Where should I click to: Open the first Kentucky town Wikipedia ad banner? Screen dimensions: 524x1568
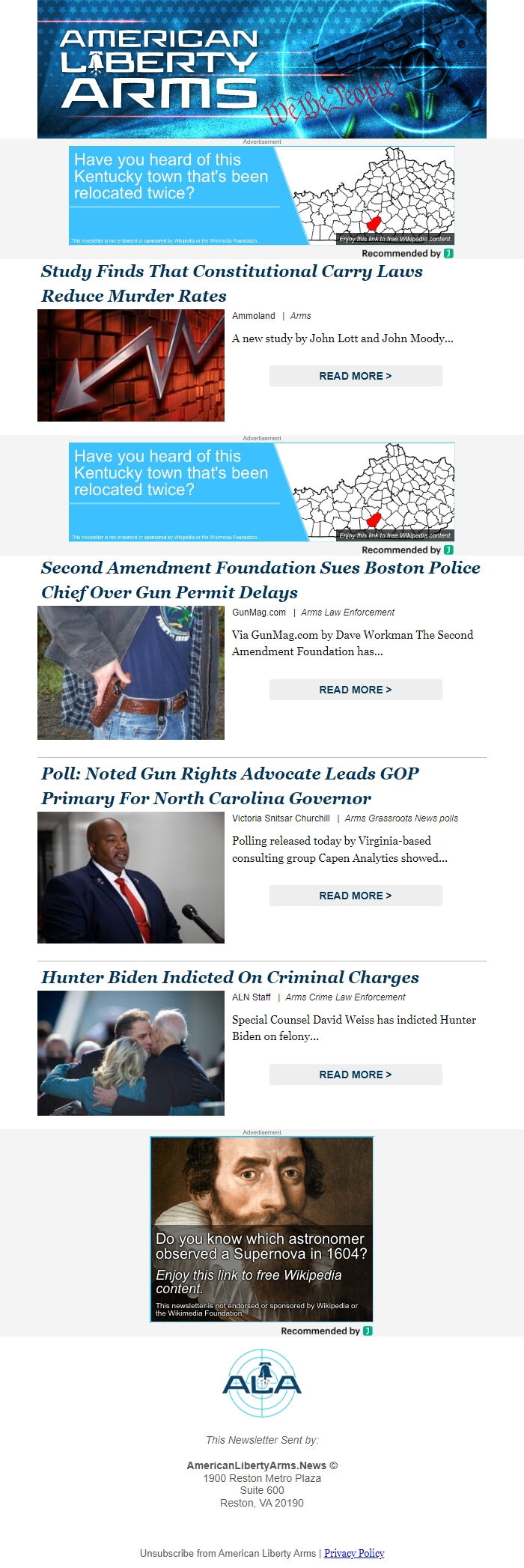[x=261, y=195]
